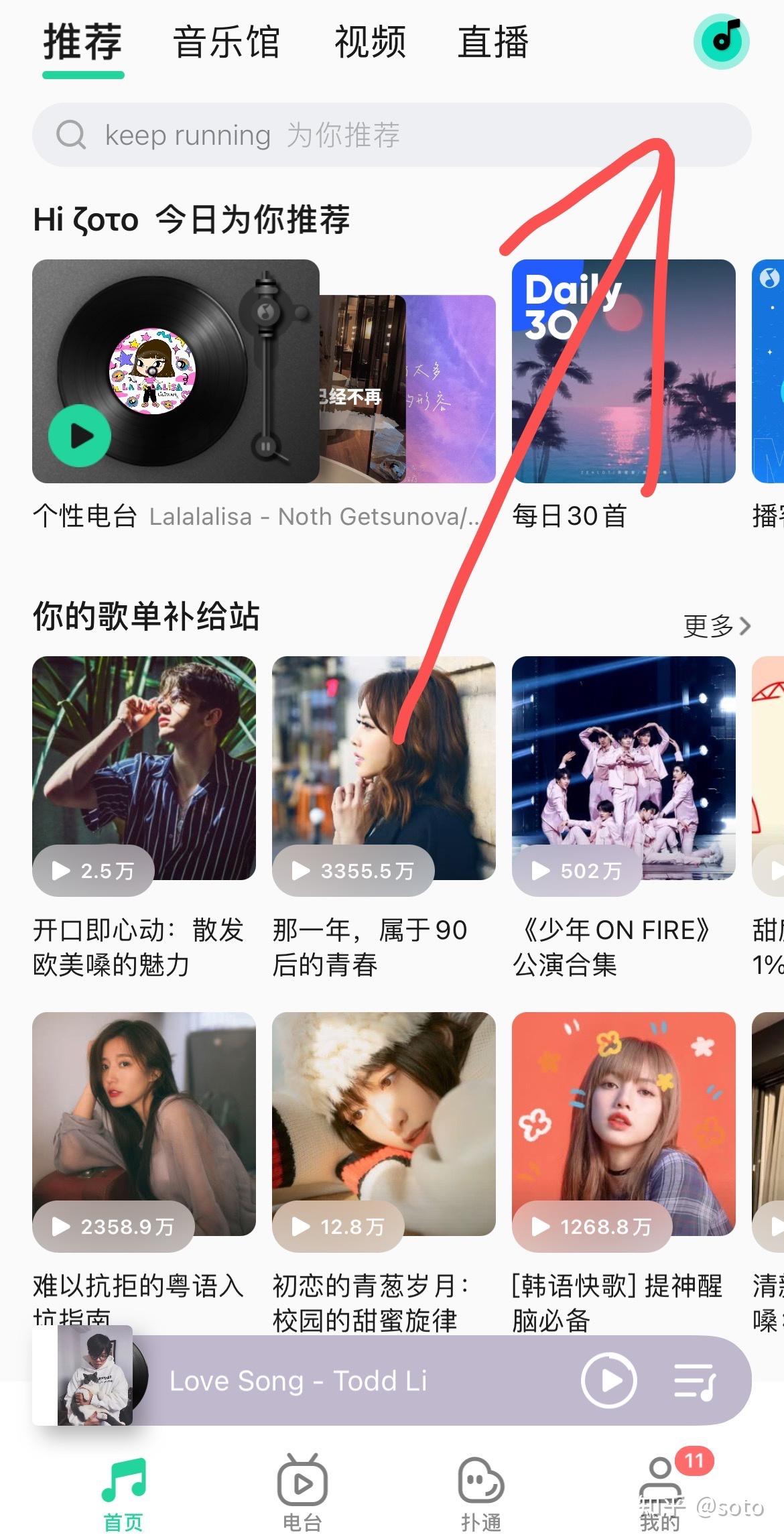Open the music recognition icon at top right

point(721,42)
